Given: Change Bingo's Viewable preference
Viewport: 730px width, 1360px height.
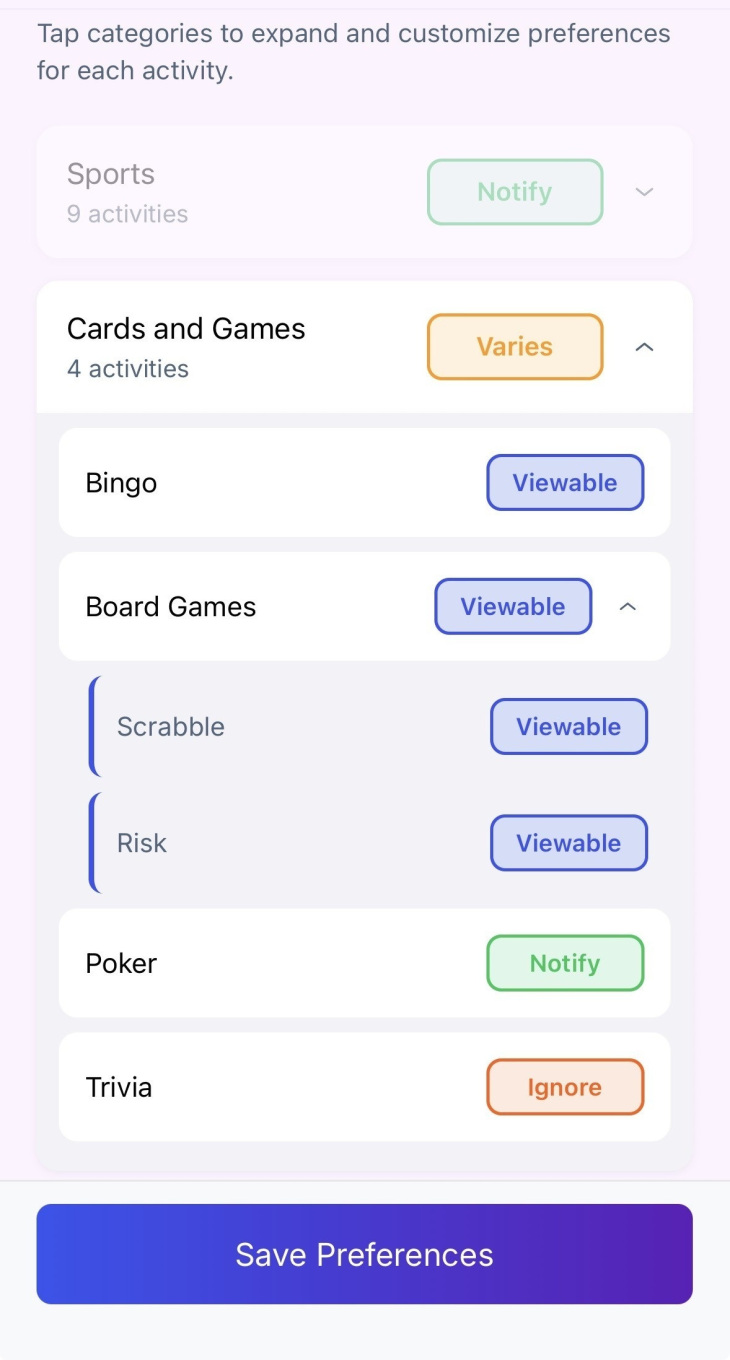Looking at the screenshot, I should pyautogui.click(x=565, y=483).
